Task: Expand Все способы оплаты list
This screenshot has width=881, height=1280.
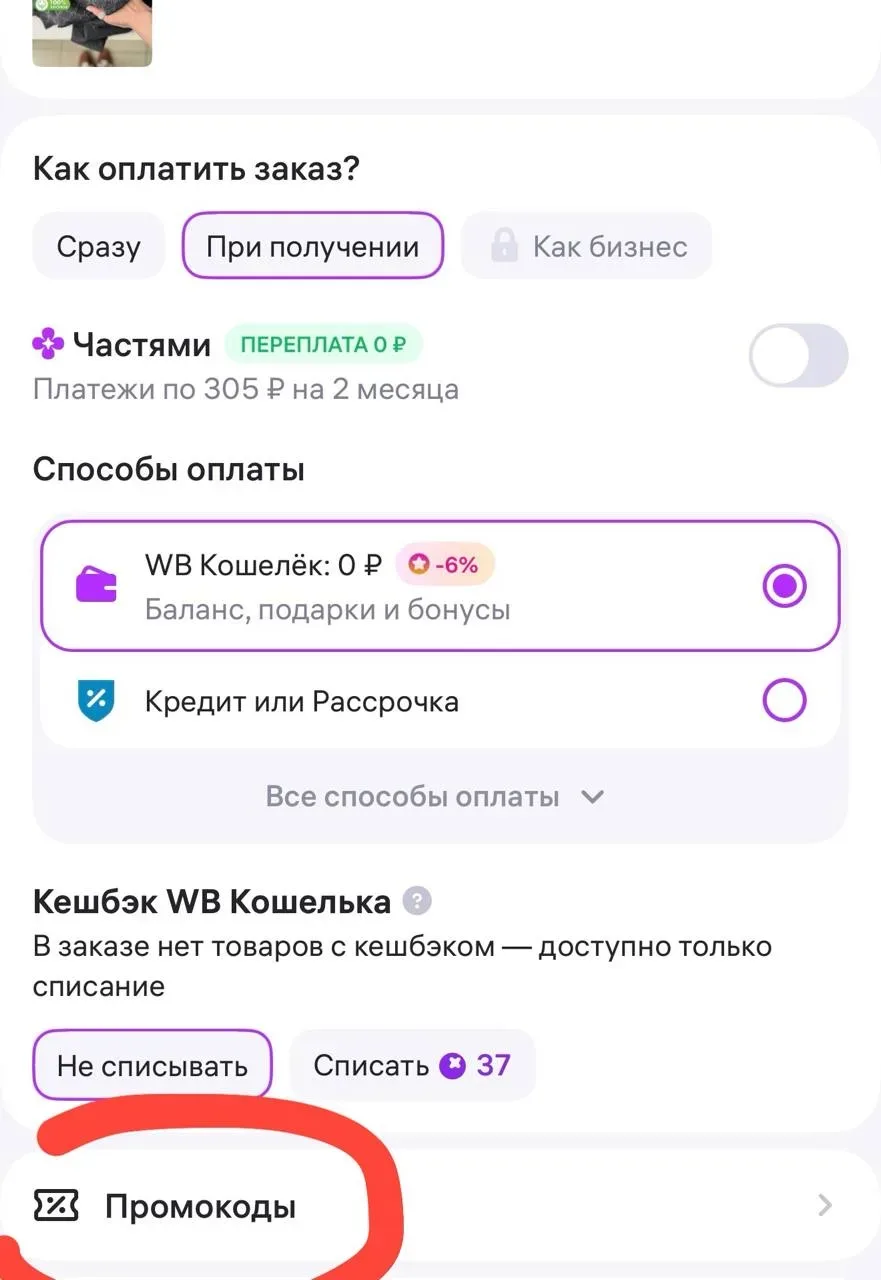Action: [435, 797]
